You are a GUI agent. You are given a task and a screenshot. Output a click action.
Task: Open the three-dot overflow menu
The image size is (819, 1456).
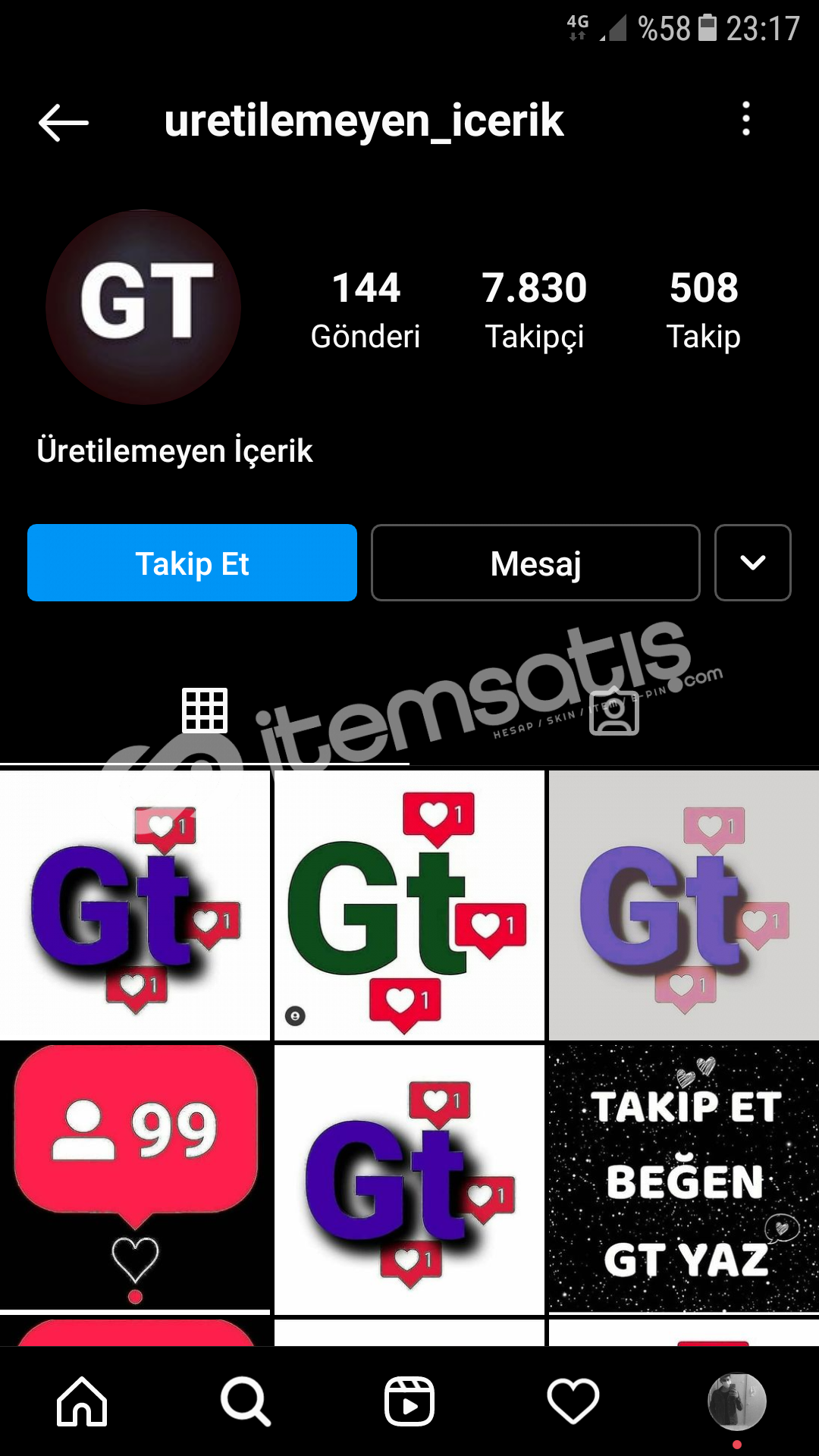click(746, 119)
